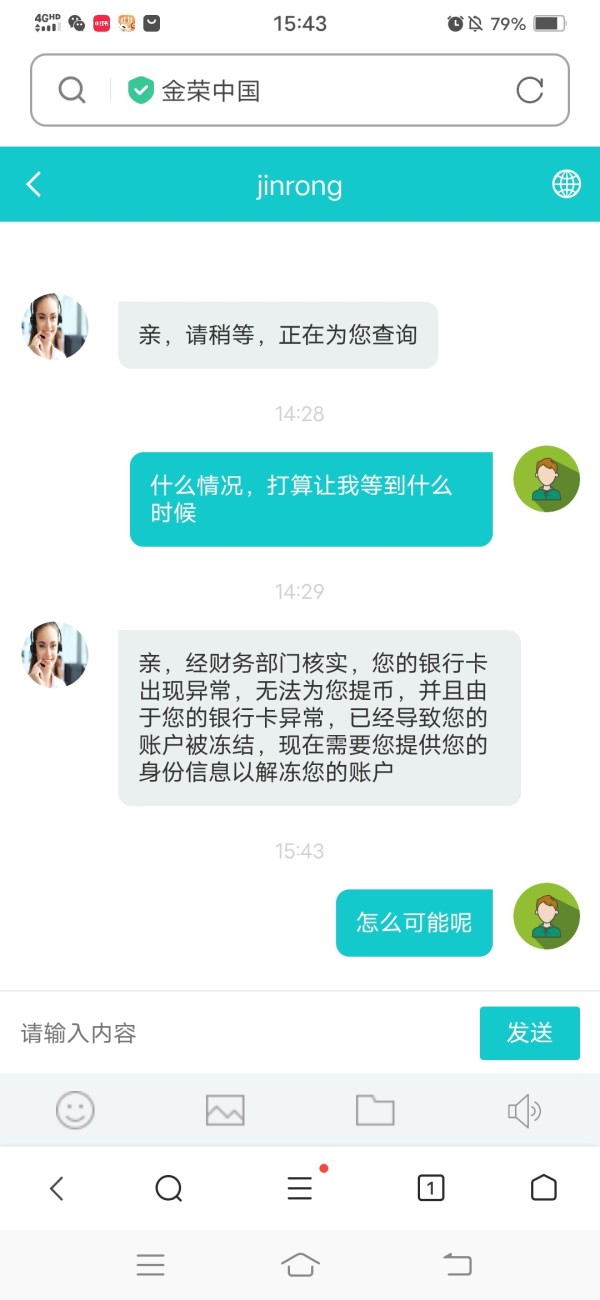600x1300 pixels.
Task: Go to the browser home page
Action: click(x=543, y=1188)
